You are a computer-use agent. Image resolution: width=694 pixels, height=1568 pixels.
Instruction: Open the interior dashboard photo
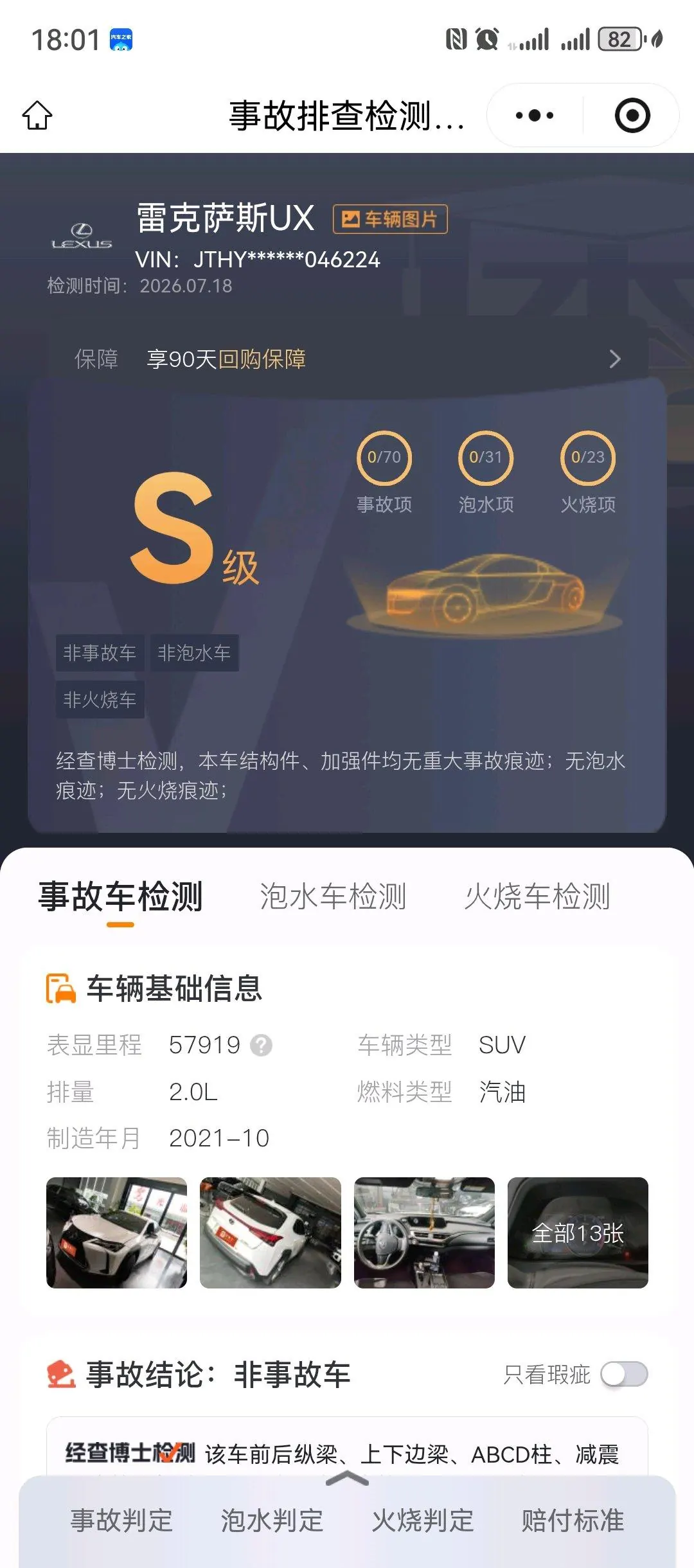(x=424, y=1233)
